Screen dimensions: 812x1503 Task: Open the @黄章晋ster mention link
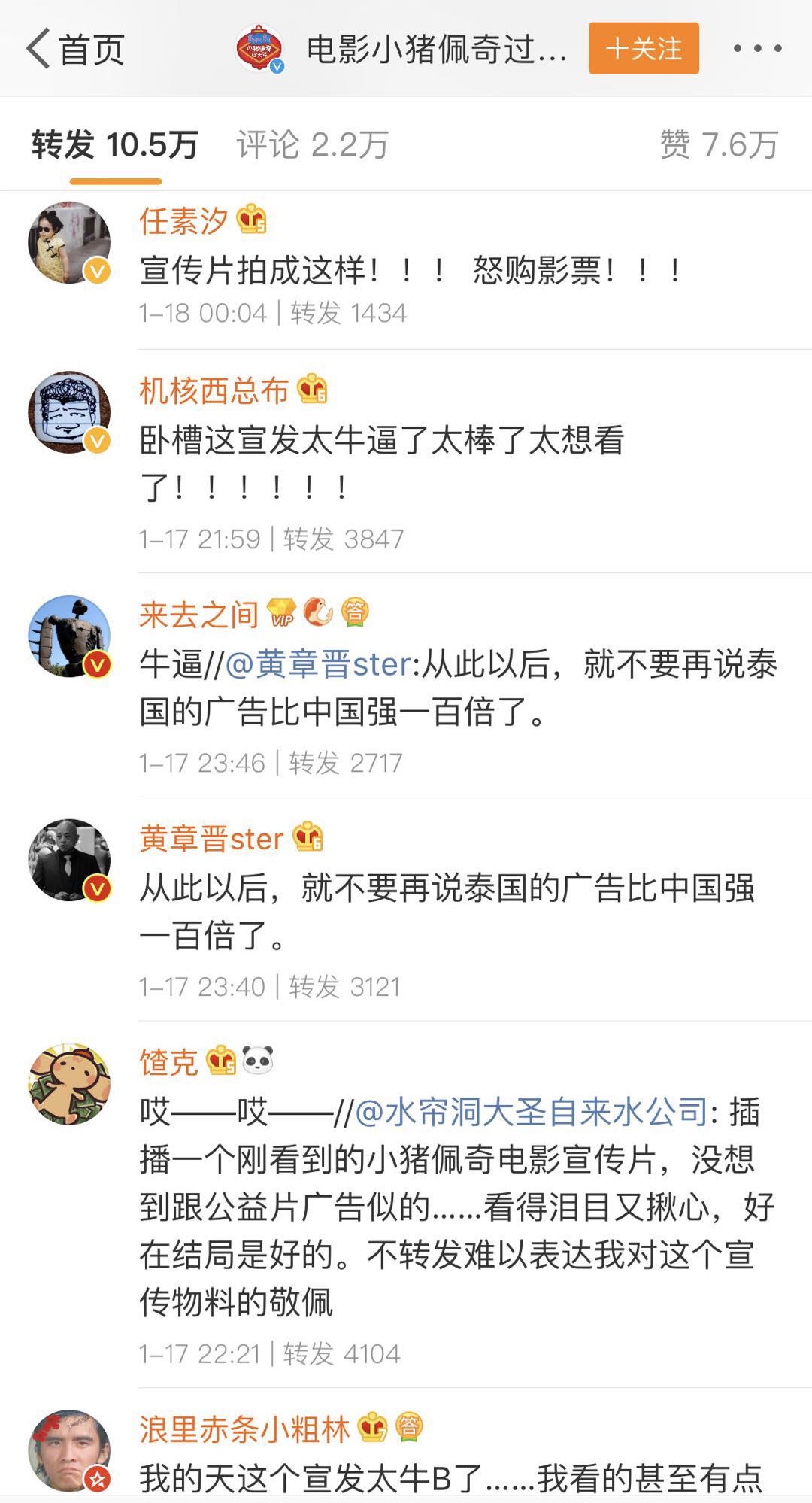[318, 665]
